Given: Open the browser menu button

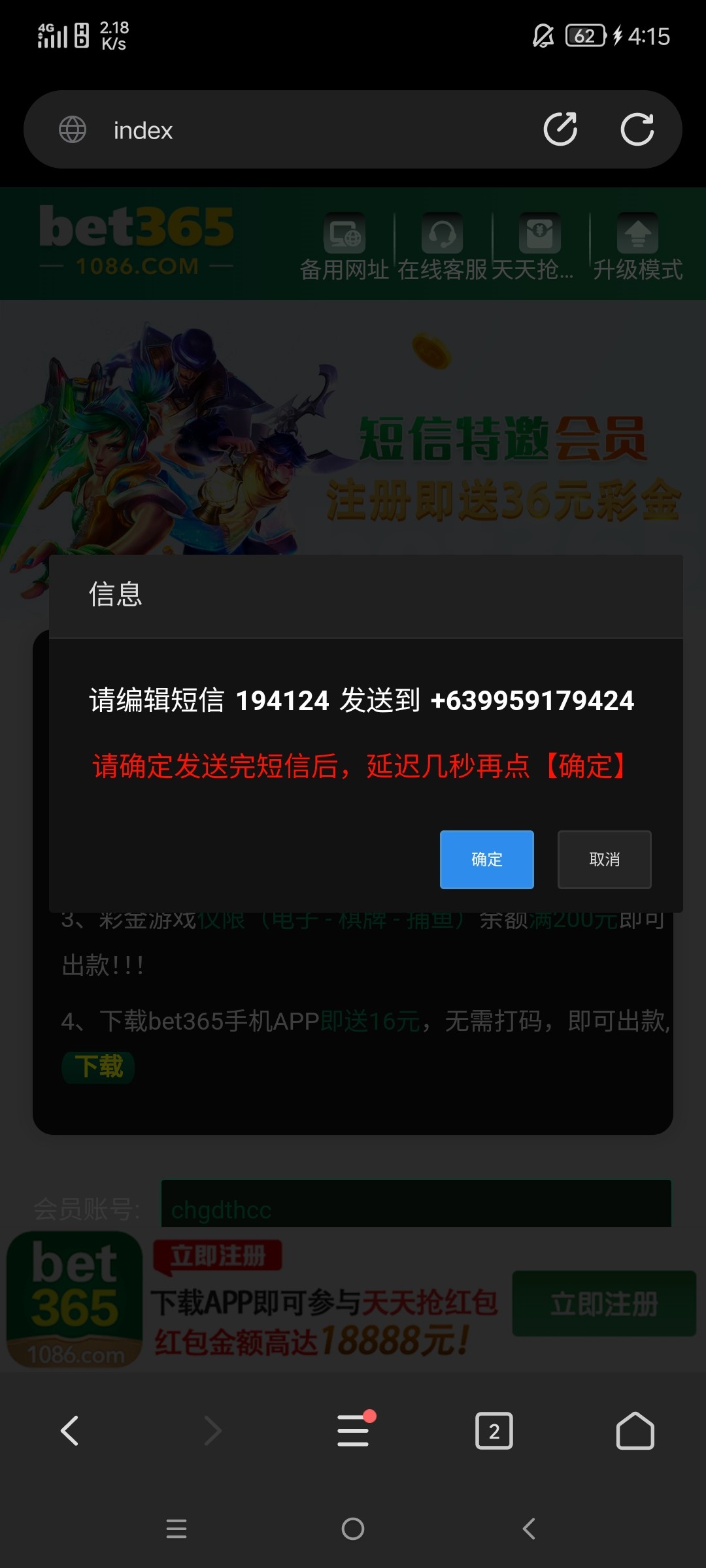Looking at the screenshot, I should (354, 1429).
